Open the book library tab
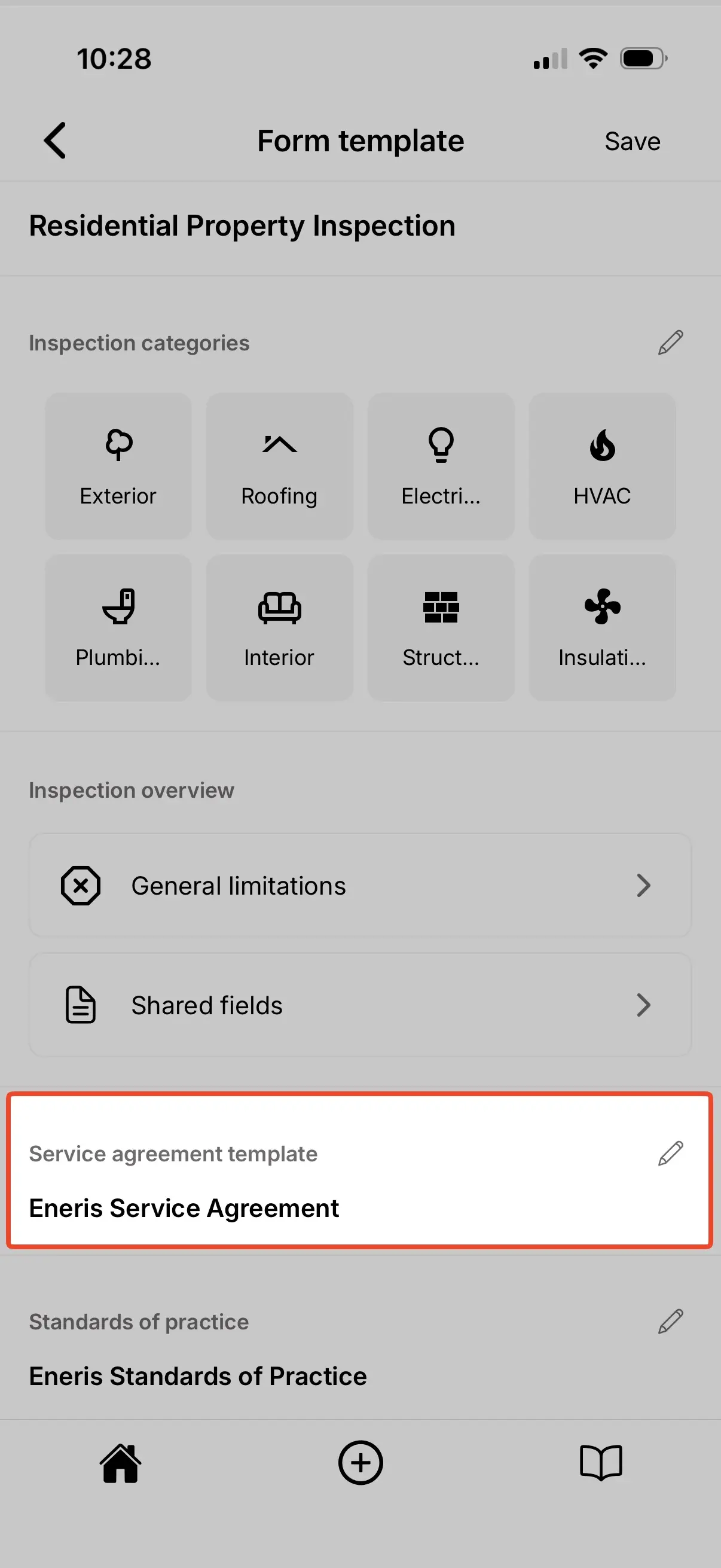Viewport: 721px width, 1568px height. [x=600, y=1463]
